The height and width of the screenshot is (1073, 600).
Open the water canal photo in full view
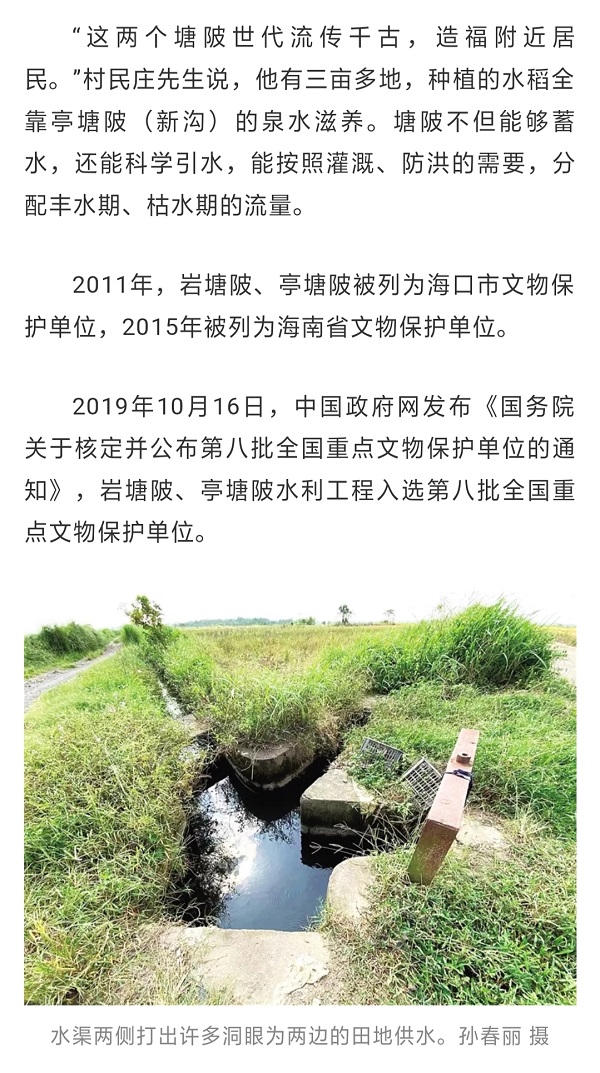pos(300,799)
